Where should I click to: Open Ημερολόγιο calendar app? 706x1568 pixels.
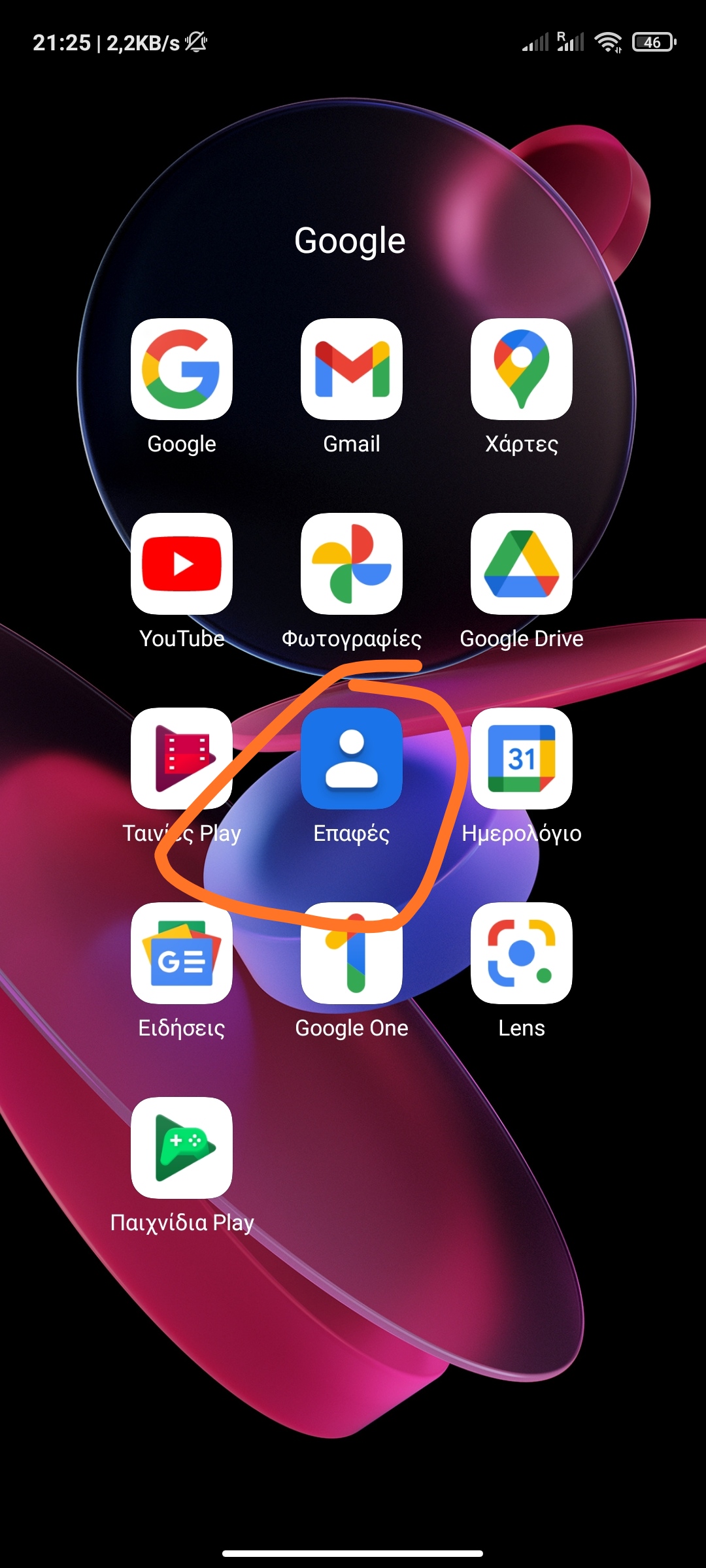[x=522, y=759]
